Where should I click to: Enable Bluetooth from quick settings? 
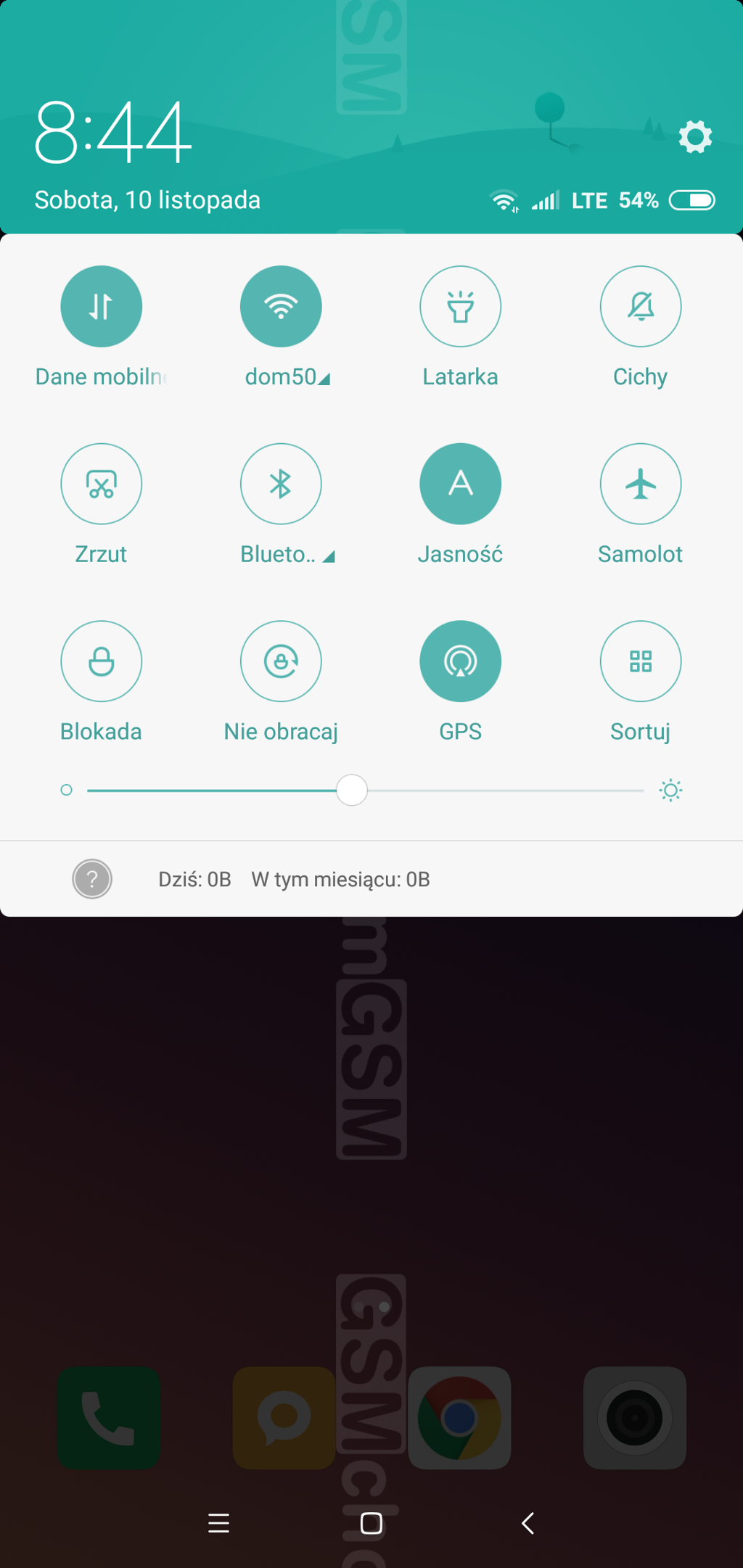[281, 484]
